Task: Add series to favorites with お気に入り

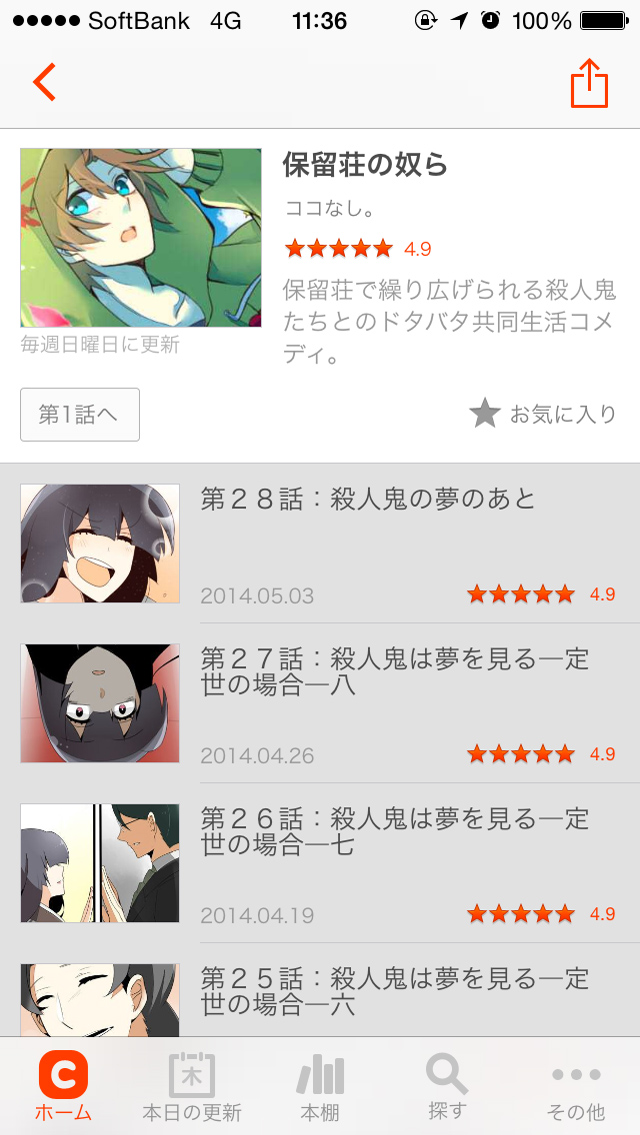Action: click(543, 413)
